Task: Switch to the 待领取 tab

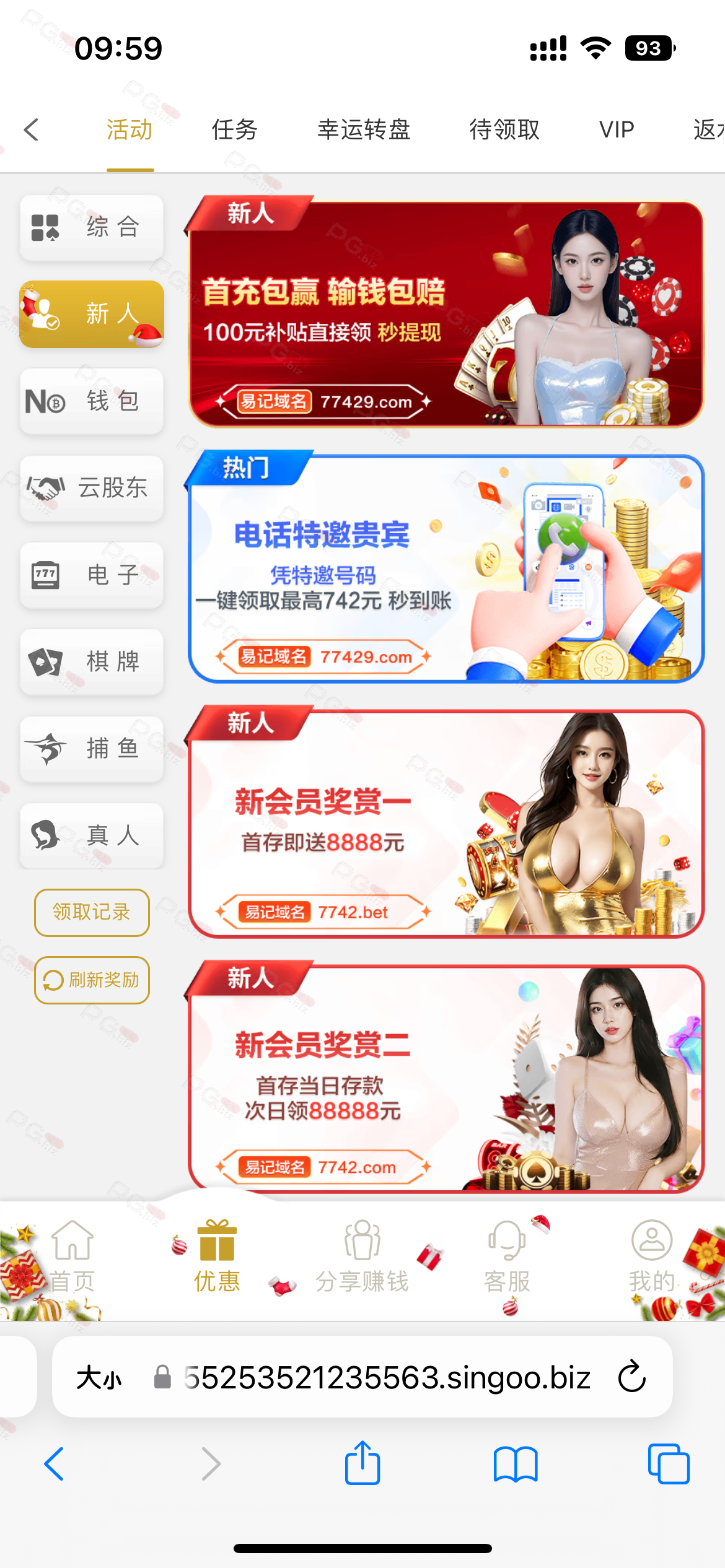Action: (504, 130)
